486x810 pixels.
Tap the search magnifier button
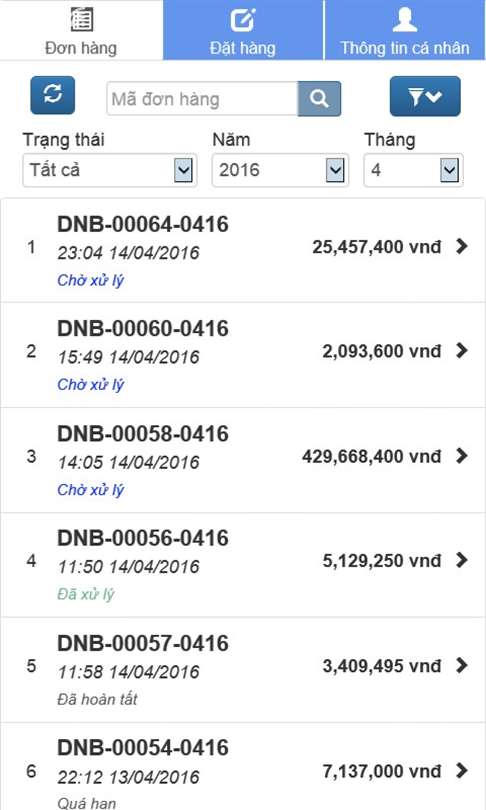(x=319, y=98)
